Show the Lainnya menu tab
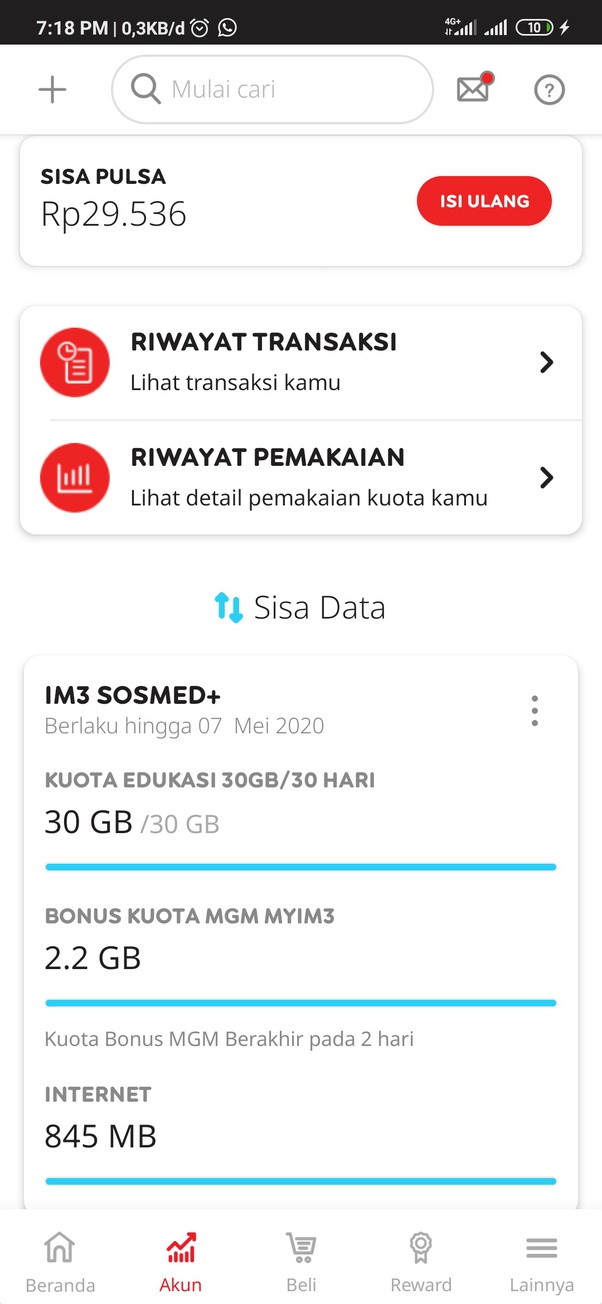602x1304 pixels. (x=541, y=1262)
